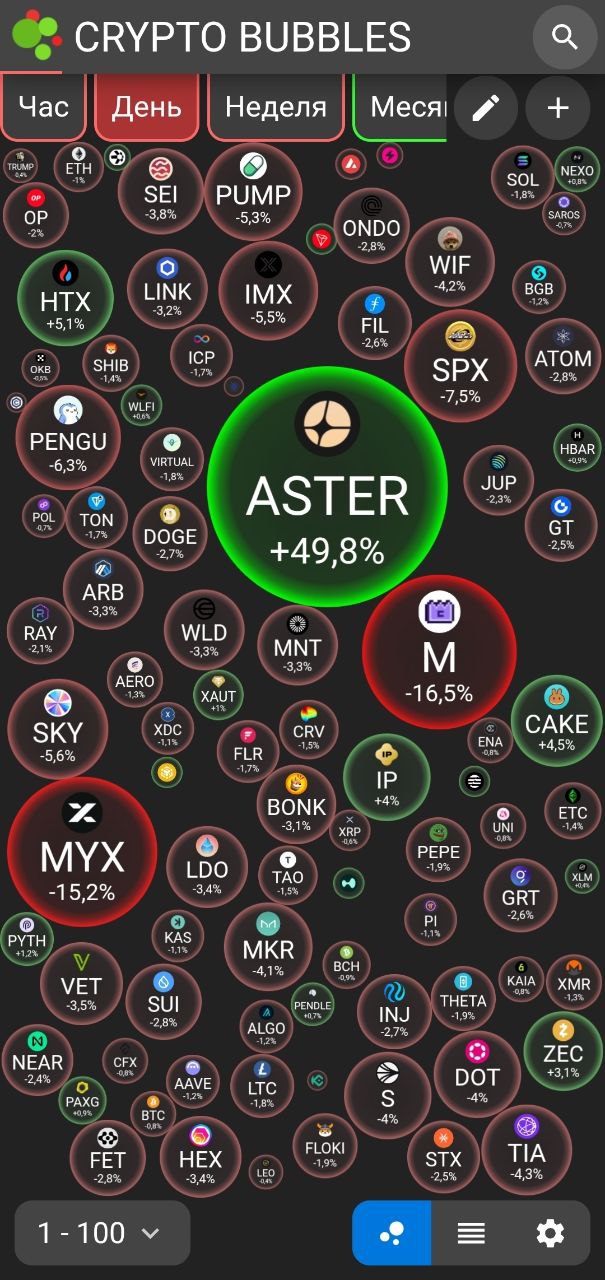Switch to the Час tab
605x1280 pixels.
click(44, 106)
